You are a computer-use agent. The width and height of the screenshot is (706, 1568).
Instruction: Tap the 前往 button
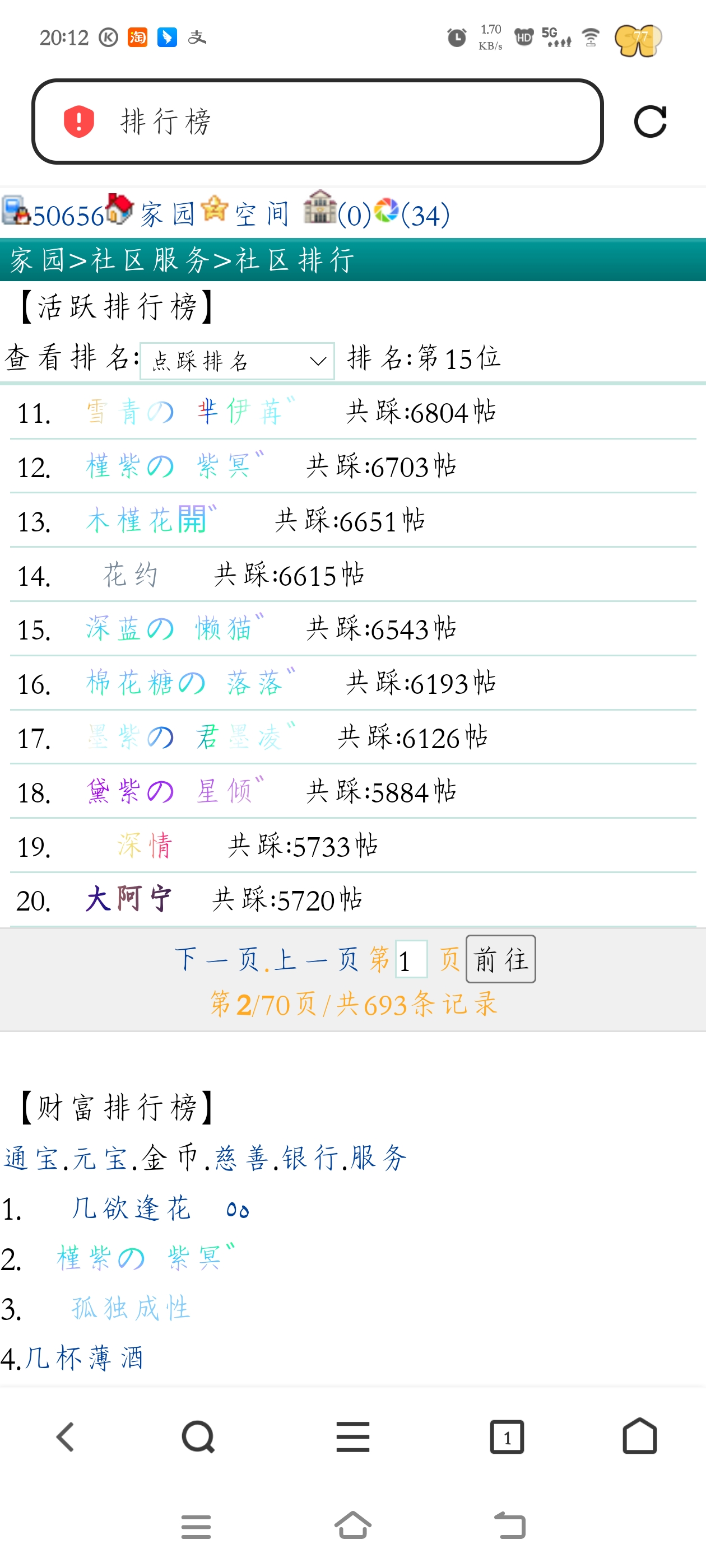pyautogui.click(x=500, y=959)
